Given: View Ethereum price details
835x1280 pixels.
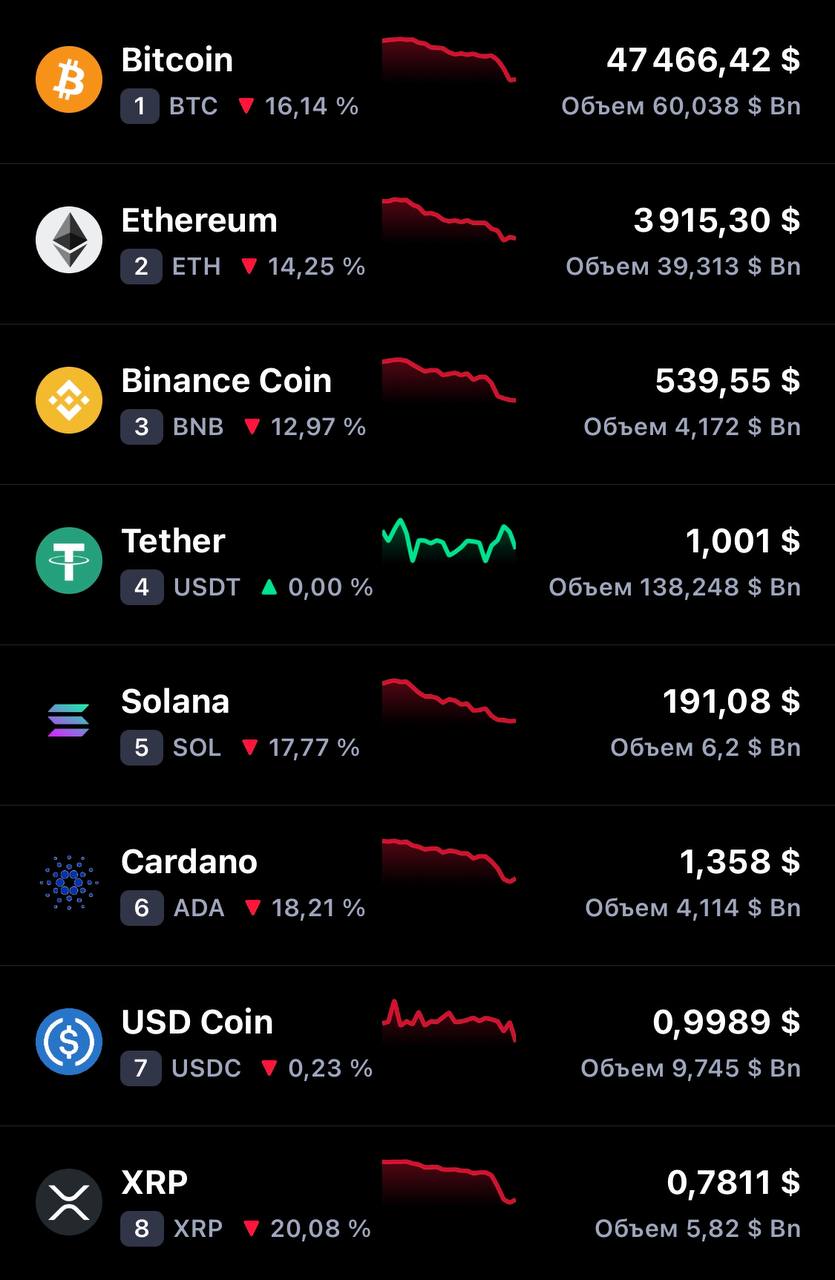Looking at the screenshot, I should click(x=417, y=241).
